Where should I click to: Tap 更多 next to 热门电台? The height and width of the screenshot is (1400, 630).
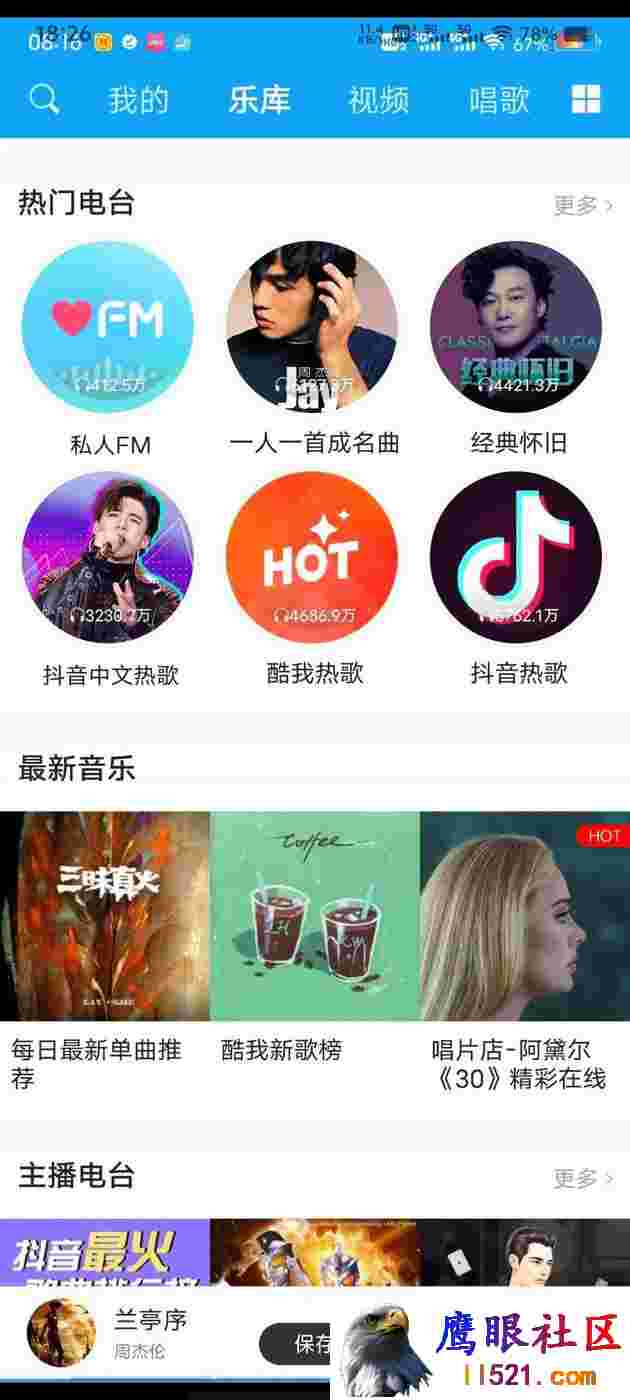click(x=583, y=205)
